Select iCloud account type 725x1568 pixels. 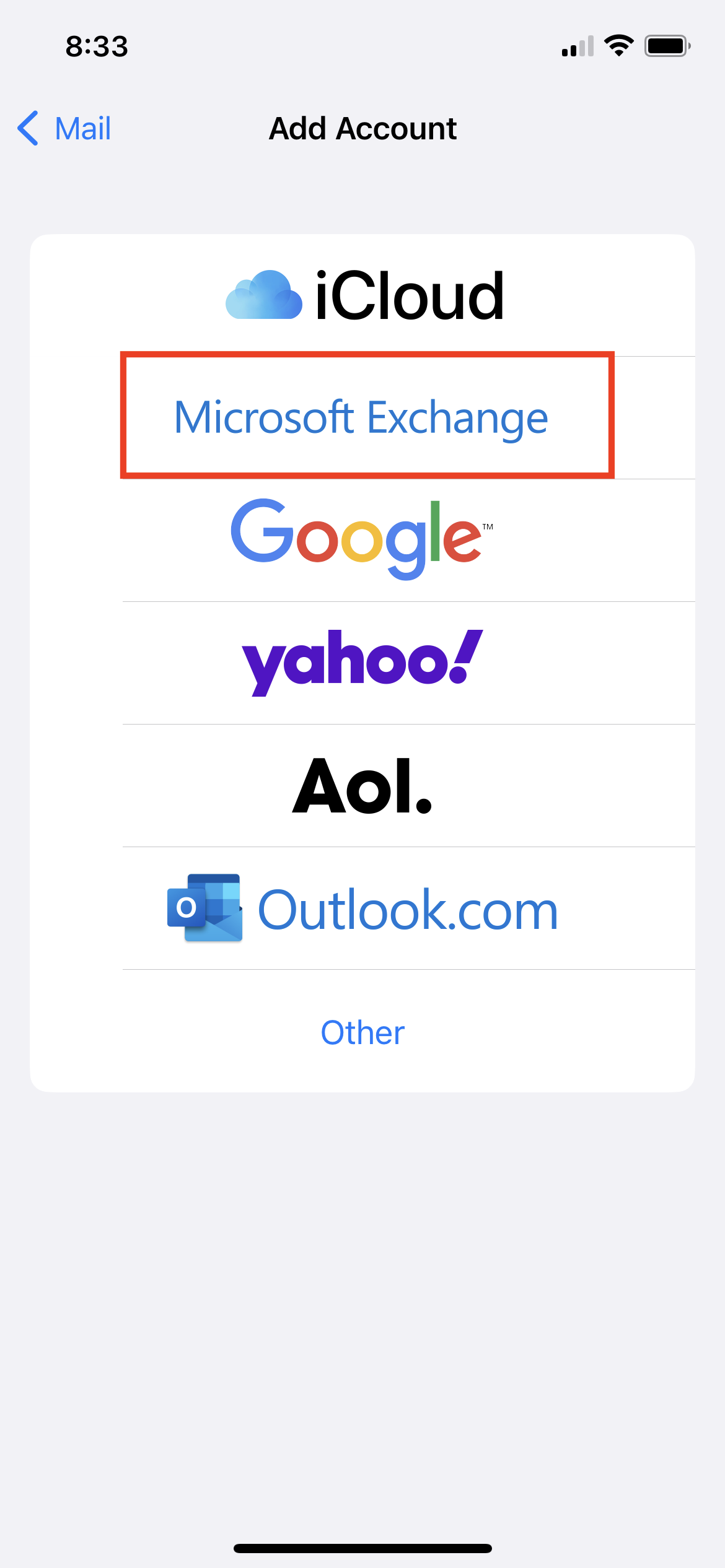click(362, 295)
